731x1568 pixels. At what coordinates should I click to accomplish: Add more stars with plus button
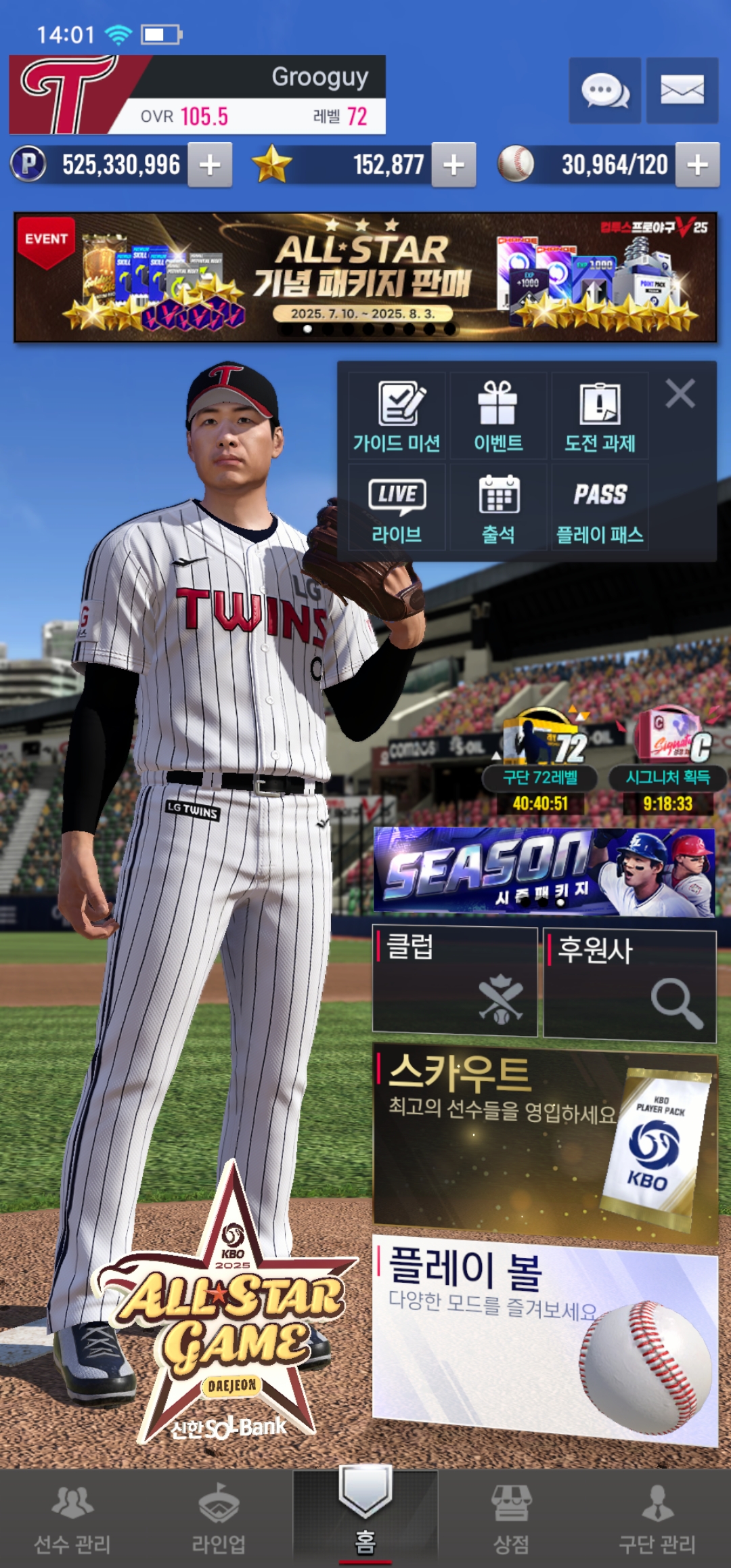(453, 165)
